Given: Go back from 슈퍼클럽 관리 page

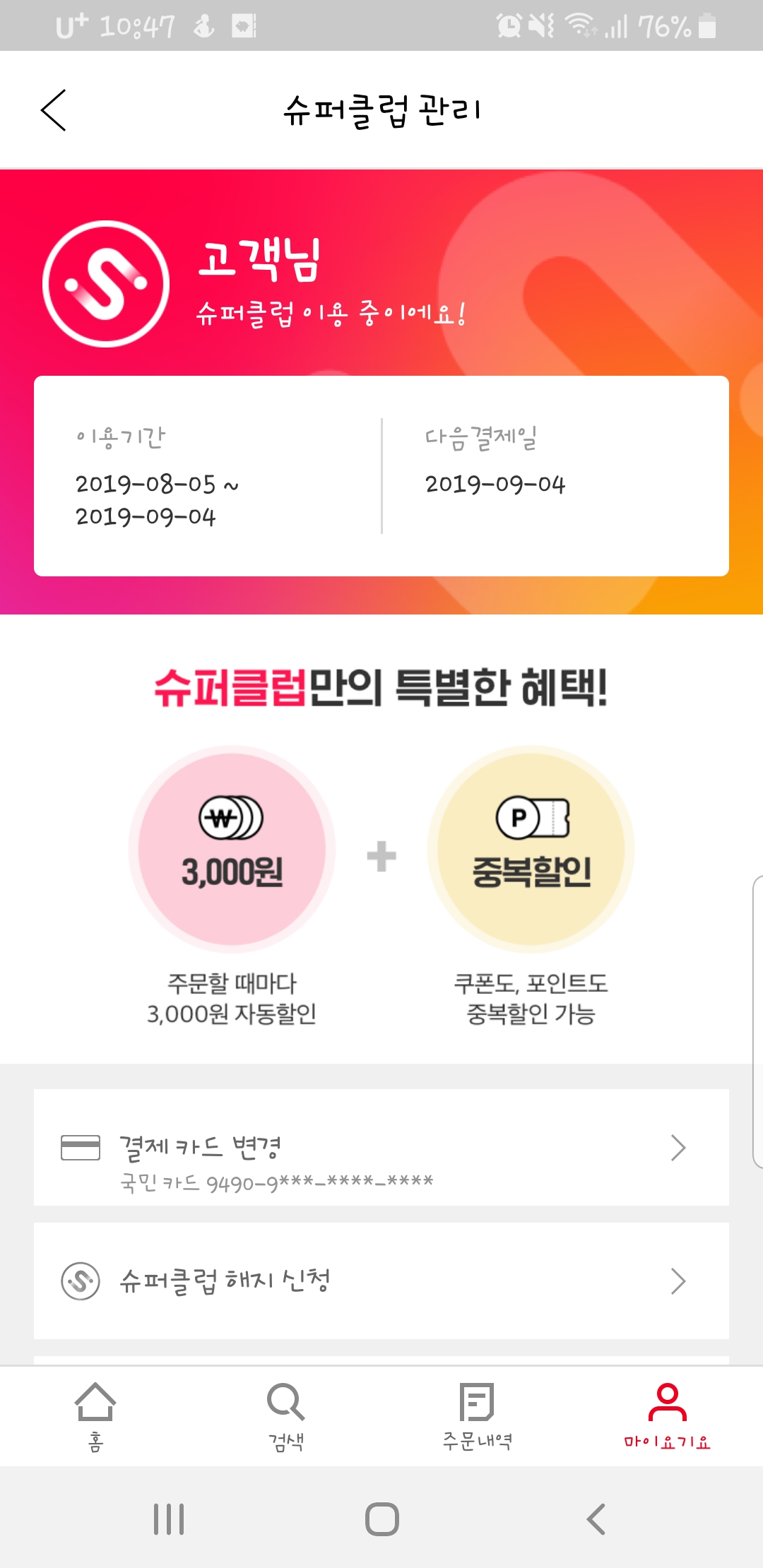Looking at the screenshot, I should (x=54, y=110).
